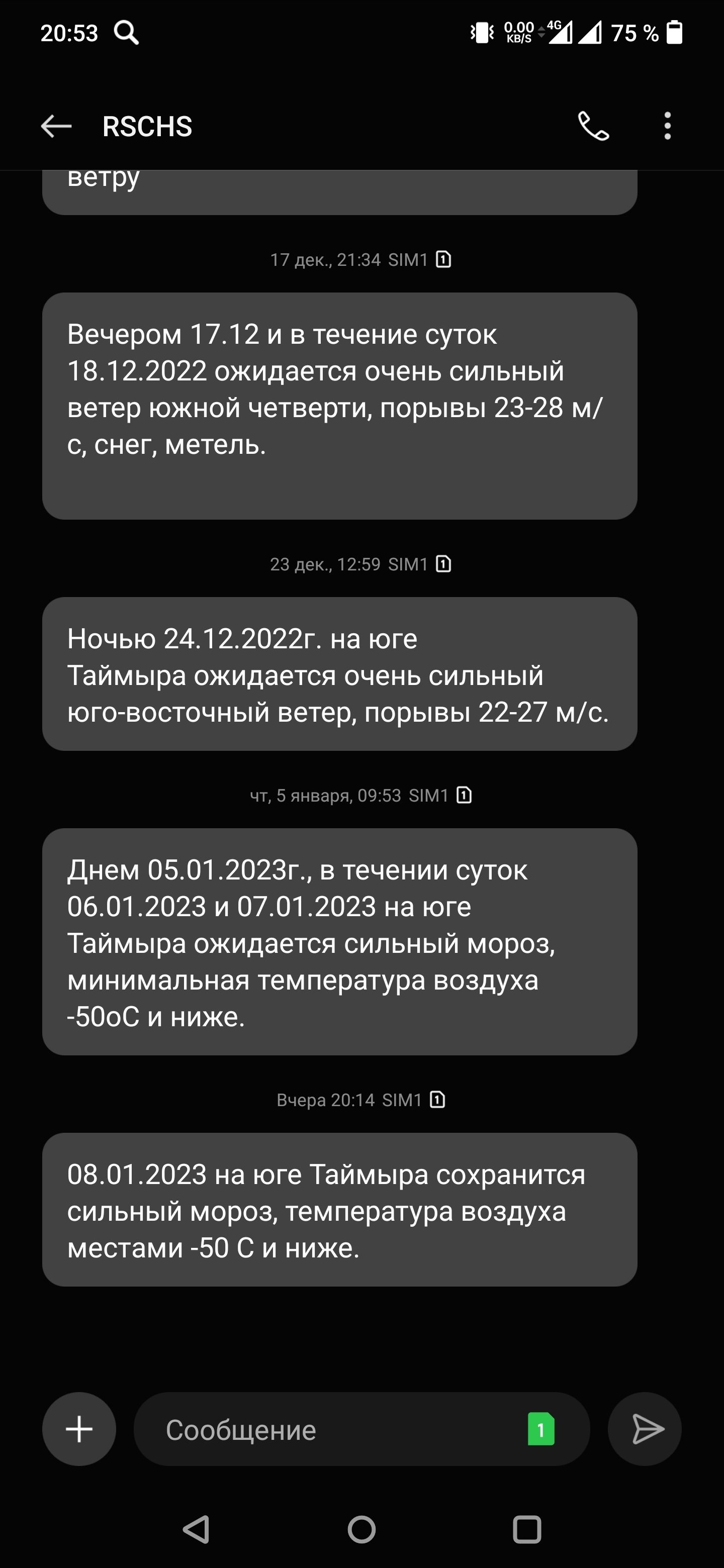Tap the plus attachment button

[79, 1429]
